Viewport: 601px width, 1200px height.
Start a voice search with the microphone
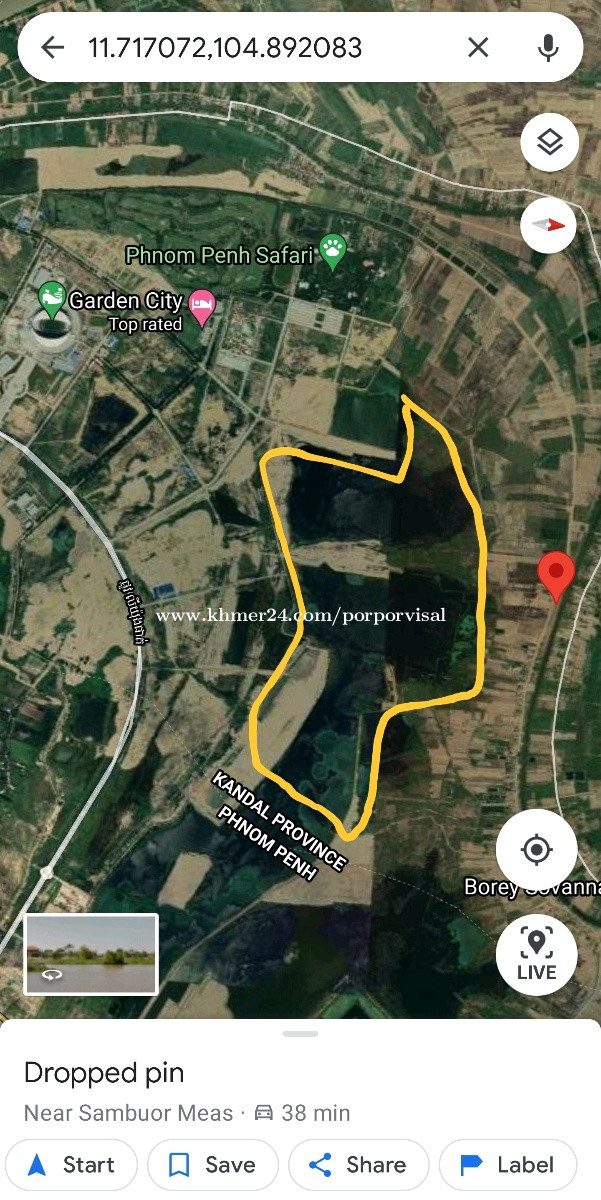[547, 47]
